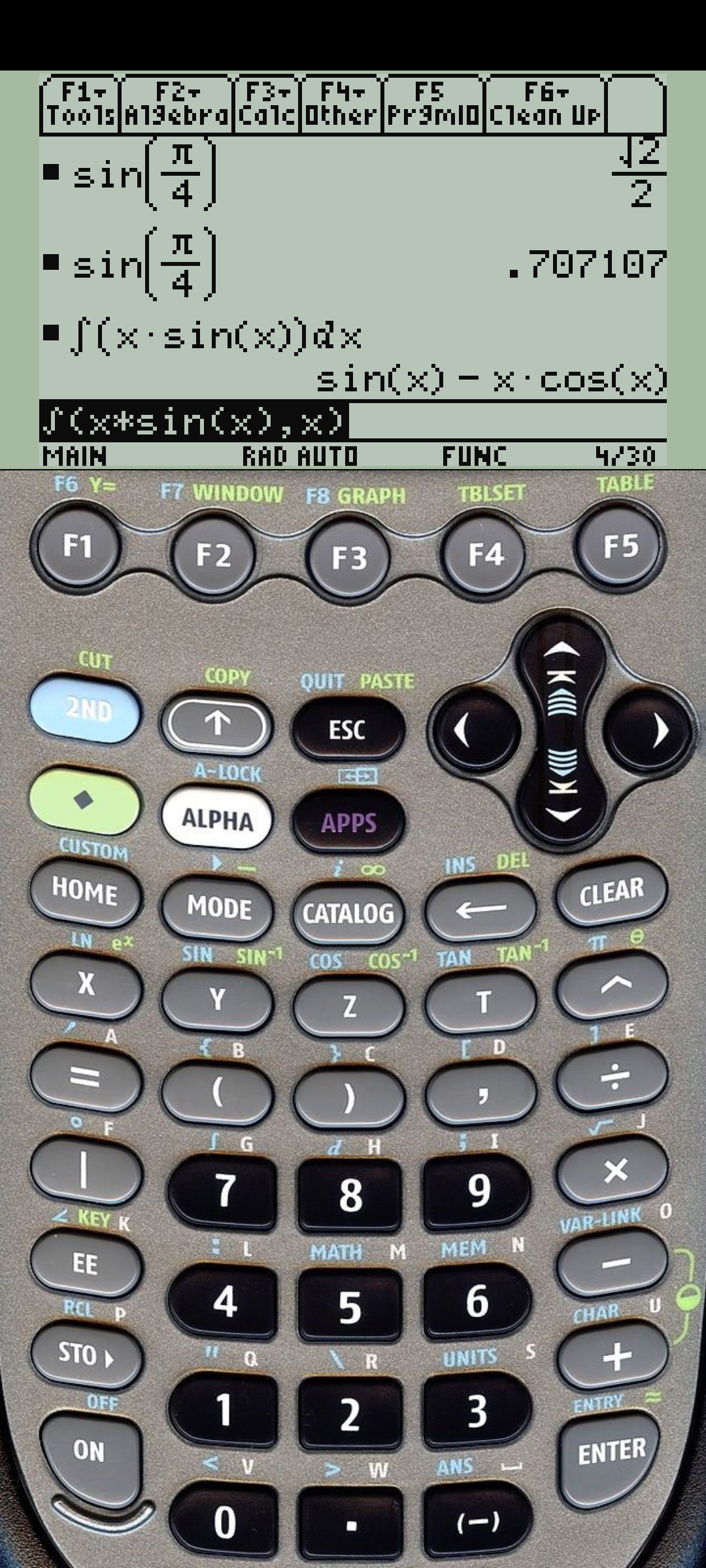Open the CATALOG key

click(348, 913)
